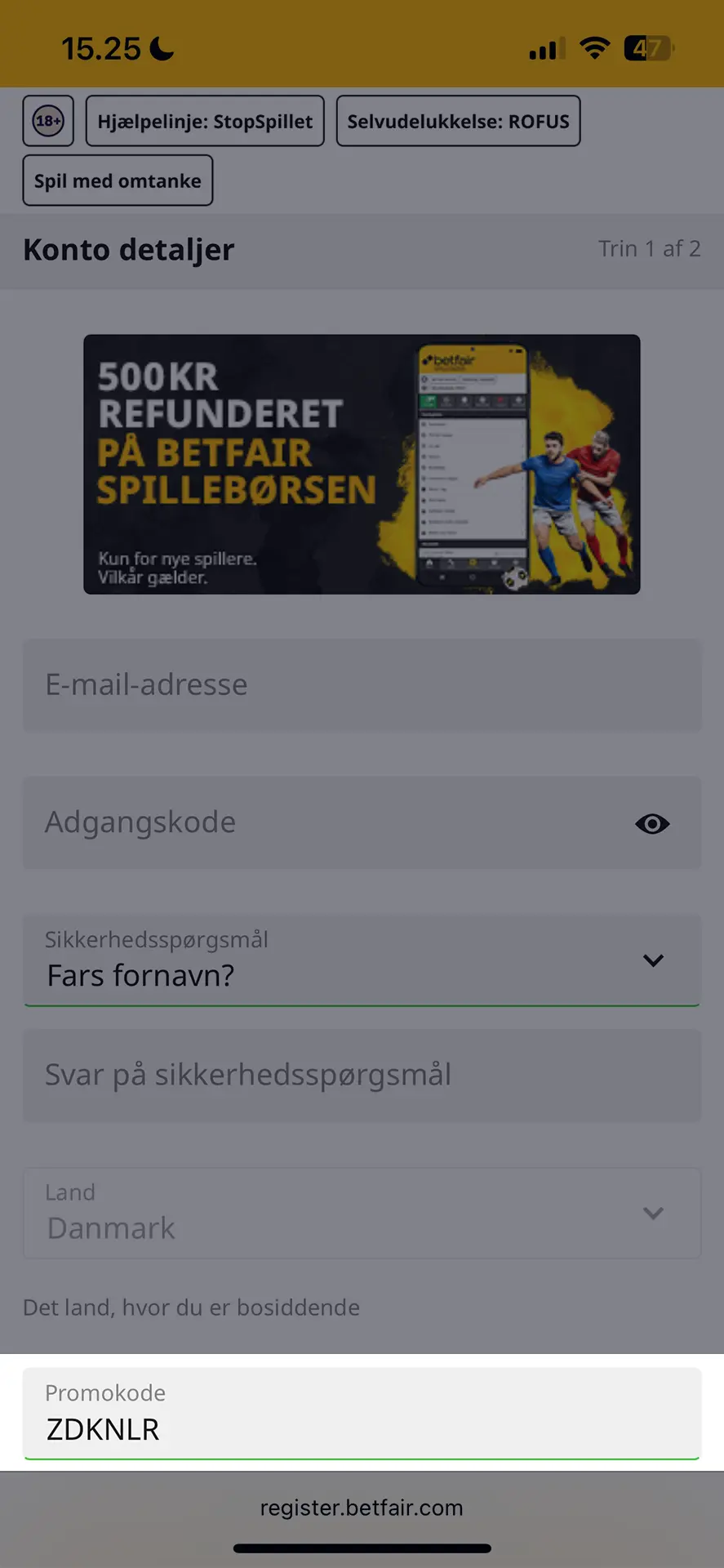Click the 18+ age restriction icon
The height and width of the screenshot is (1568, 724).
(x=47, y=120)
